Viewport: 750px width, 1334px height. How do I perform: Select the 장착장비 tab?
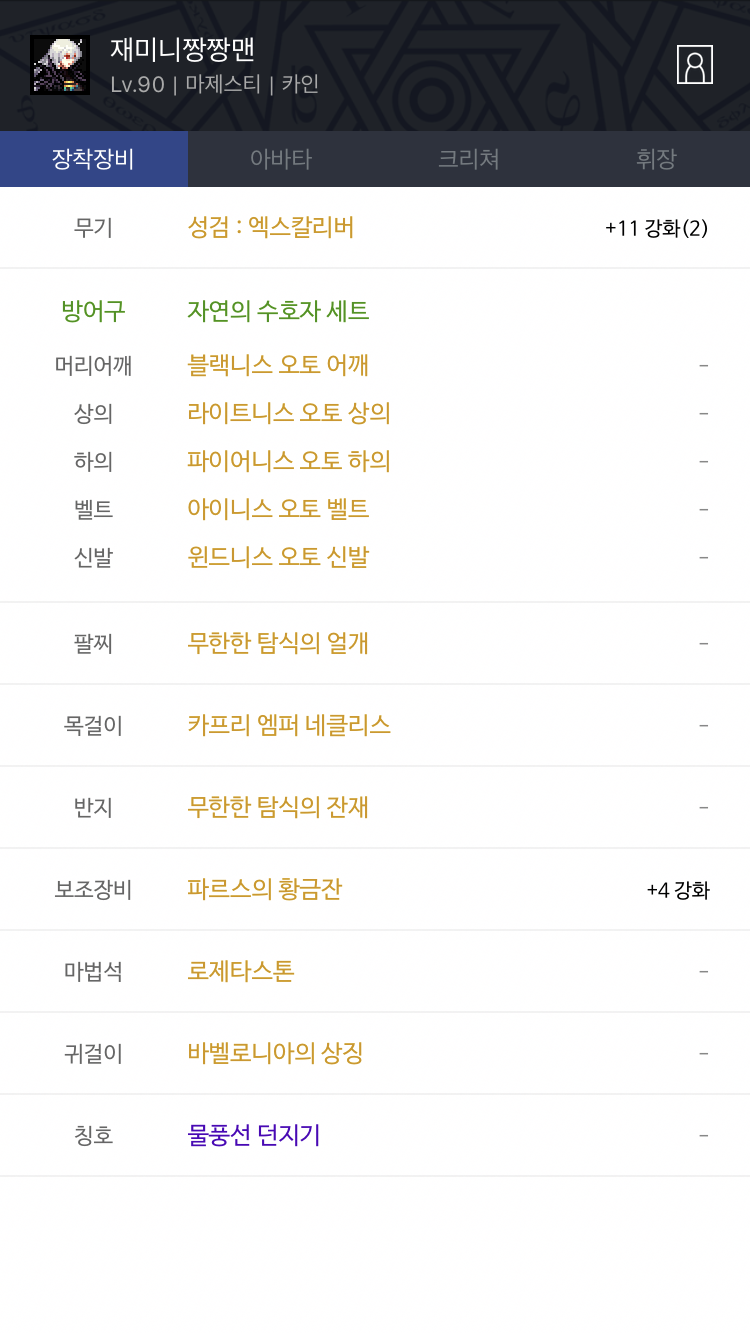coord(94,159)
